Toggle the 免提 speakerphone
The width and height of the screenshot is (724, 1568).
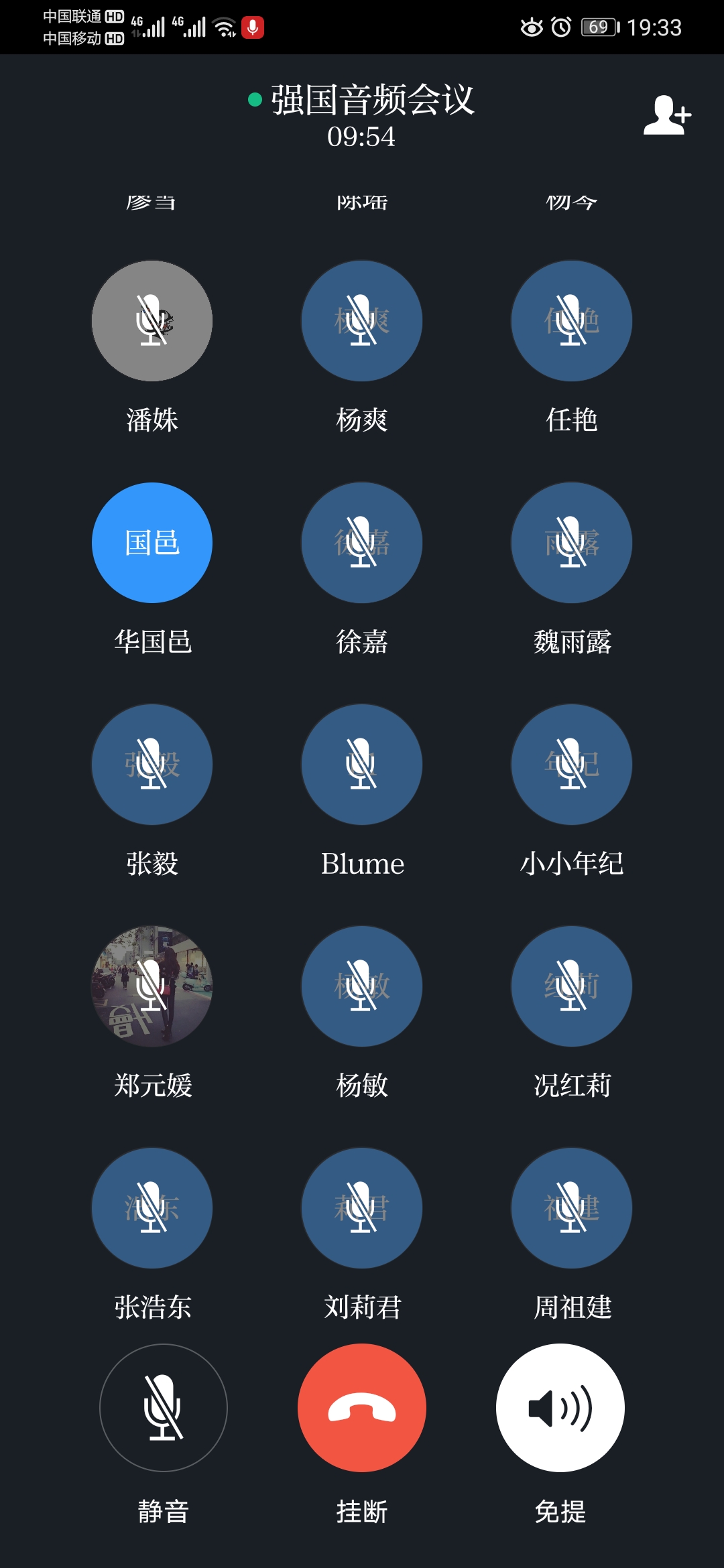[x=560, y=1407]
